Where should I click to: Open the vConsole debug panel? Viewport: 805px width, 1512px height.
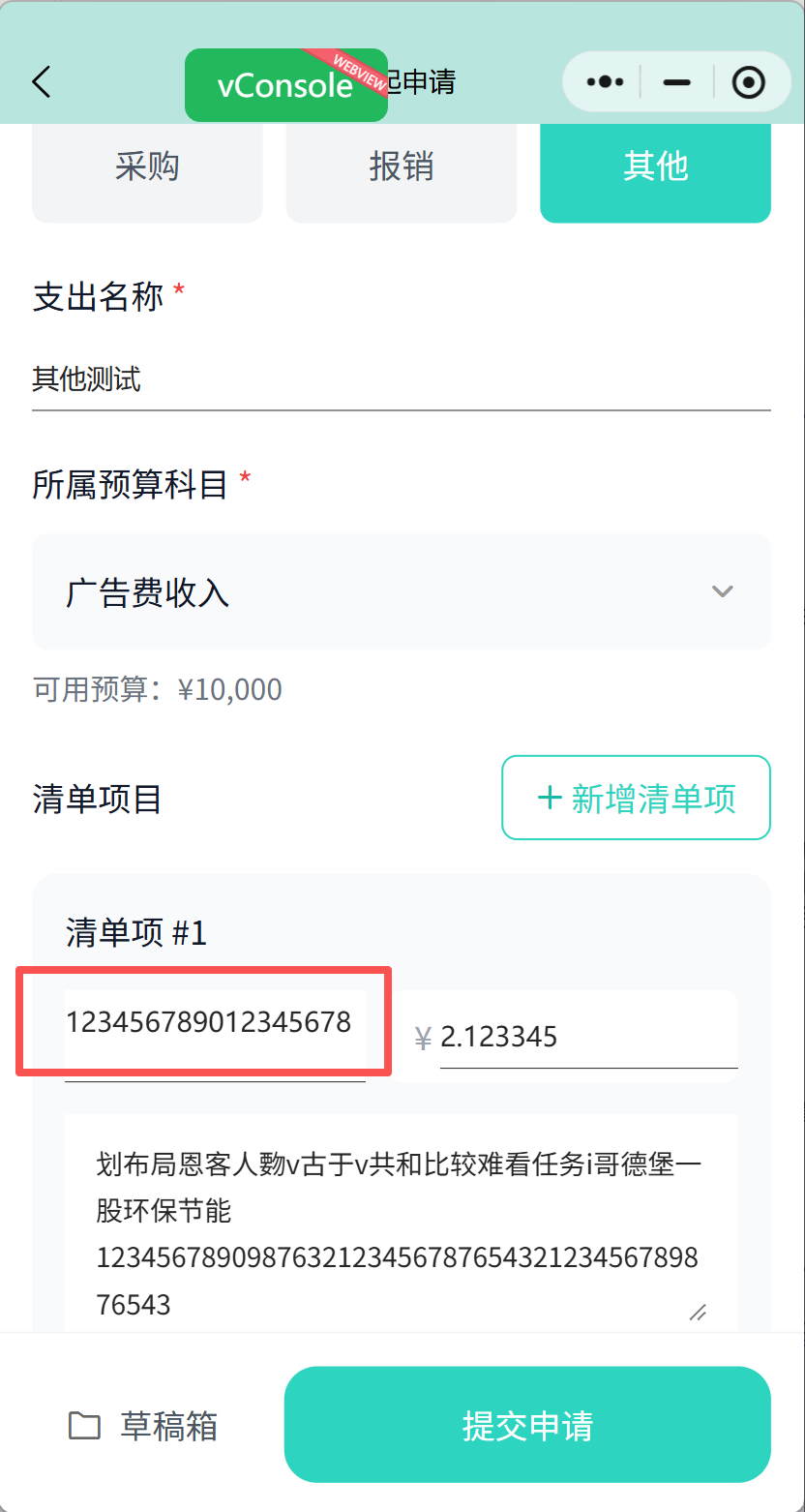click(285, 85)
